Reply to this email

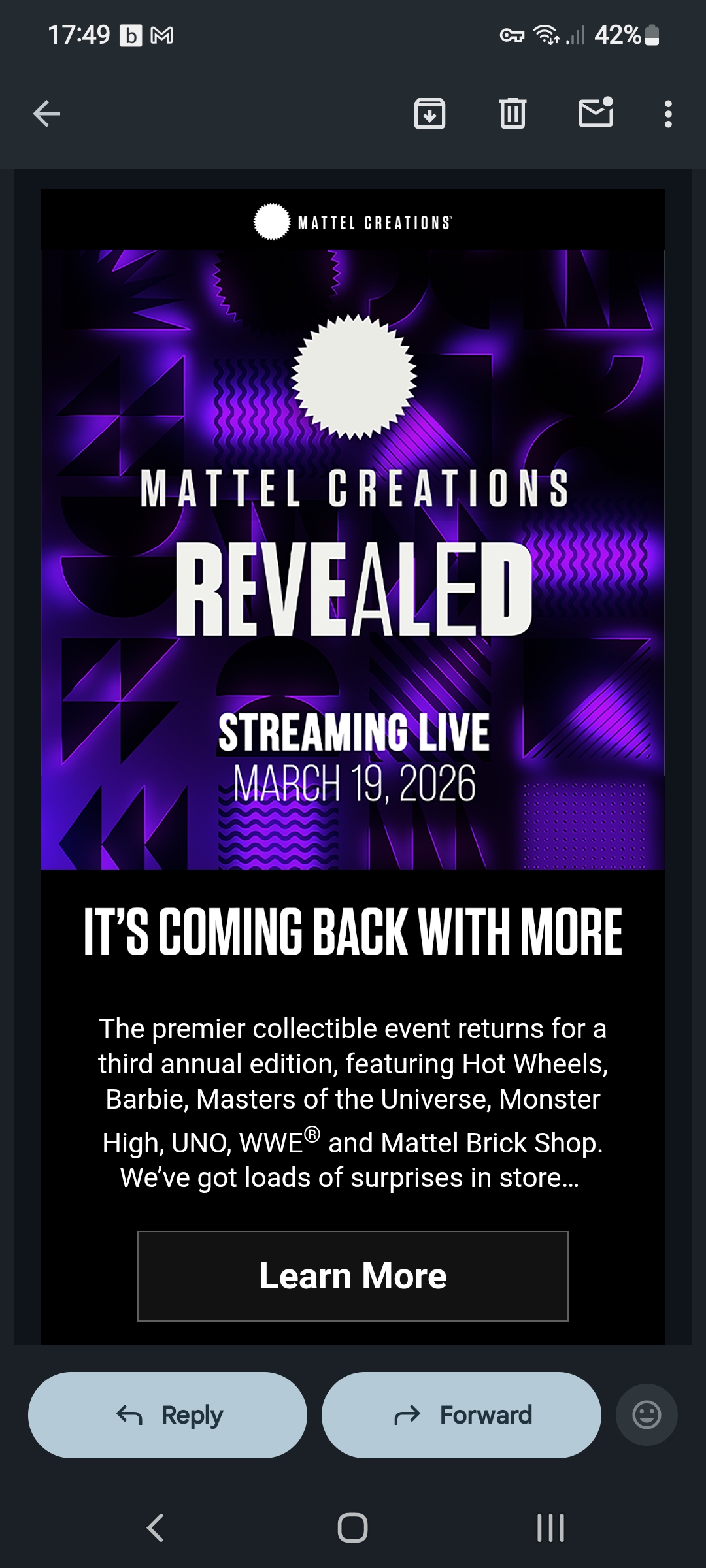(167, 1414)
